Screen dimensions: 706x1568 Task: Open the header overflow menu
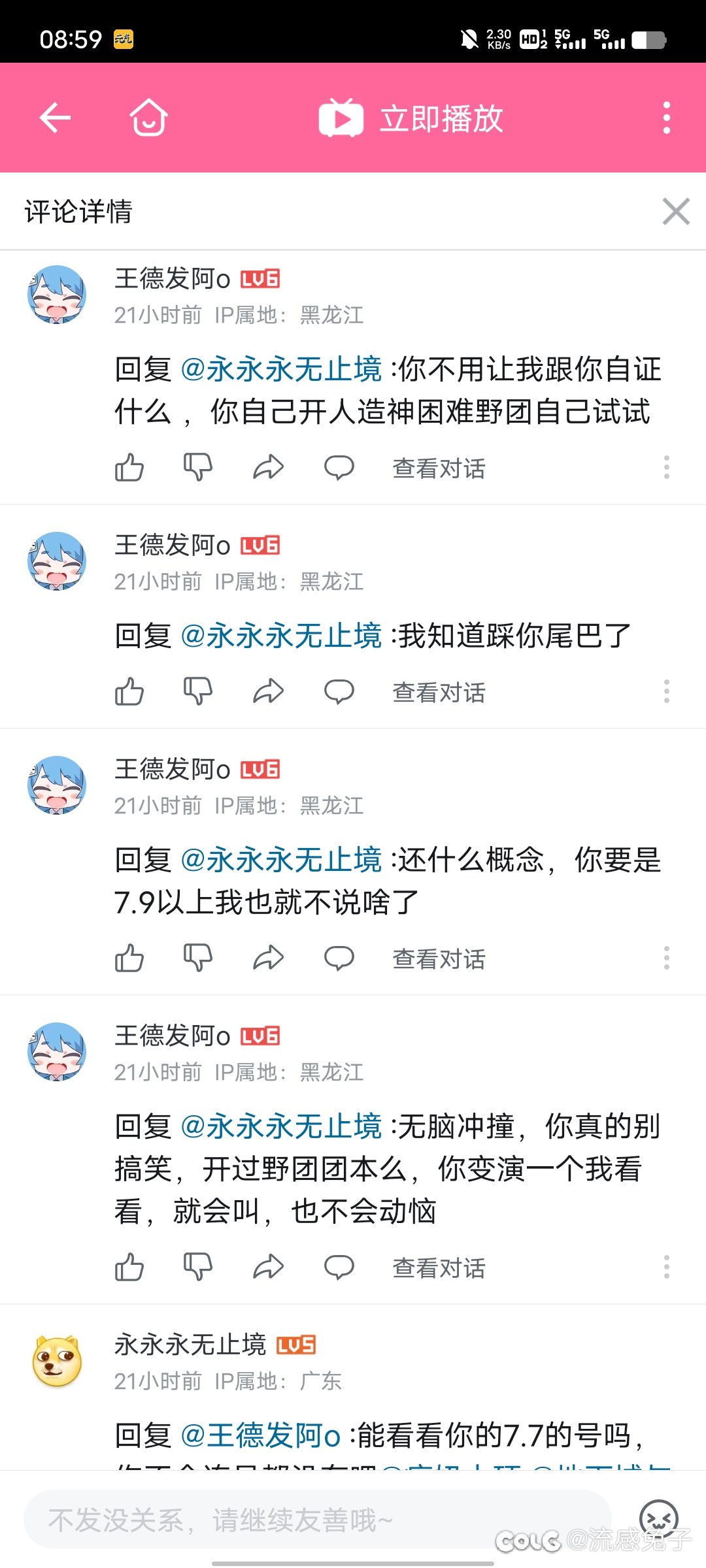pos(666,118)
